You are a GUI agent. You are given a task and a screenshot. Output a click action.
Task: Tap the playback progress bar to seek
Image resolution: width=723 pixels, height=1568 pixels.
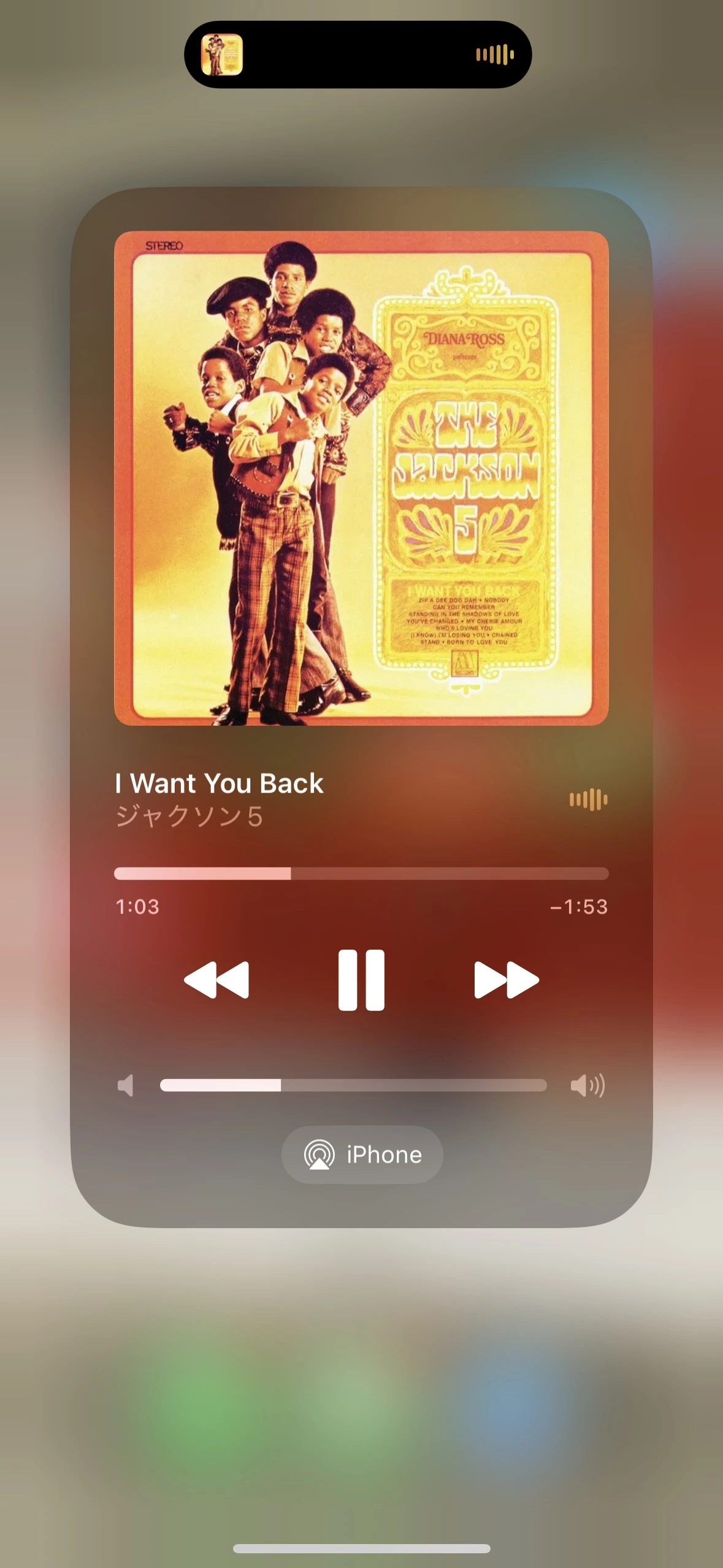coord(361,873)
